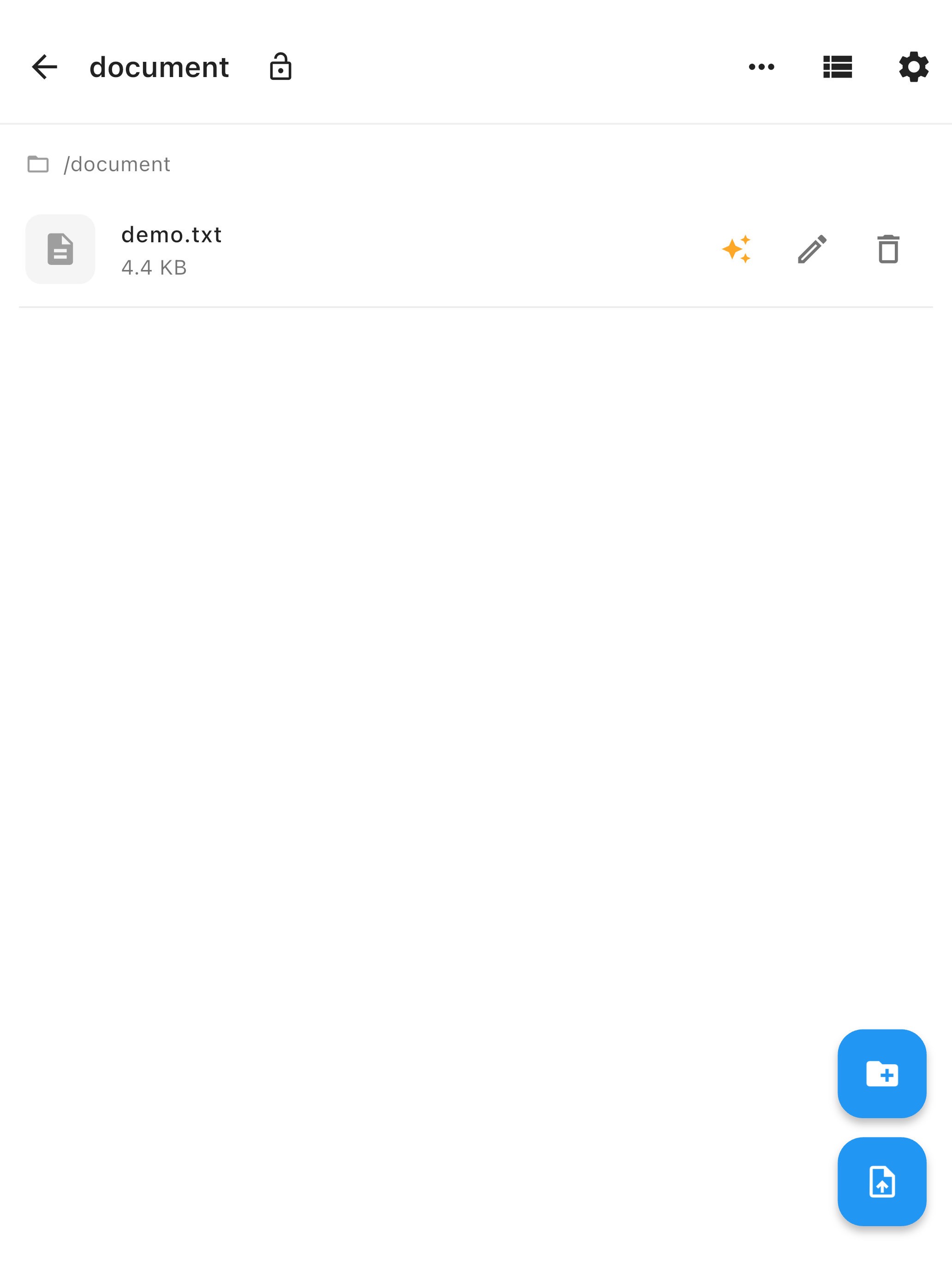The image size is (952, 1270).
Task: Select the demo.txt file row
Action: [402, 249]
